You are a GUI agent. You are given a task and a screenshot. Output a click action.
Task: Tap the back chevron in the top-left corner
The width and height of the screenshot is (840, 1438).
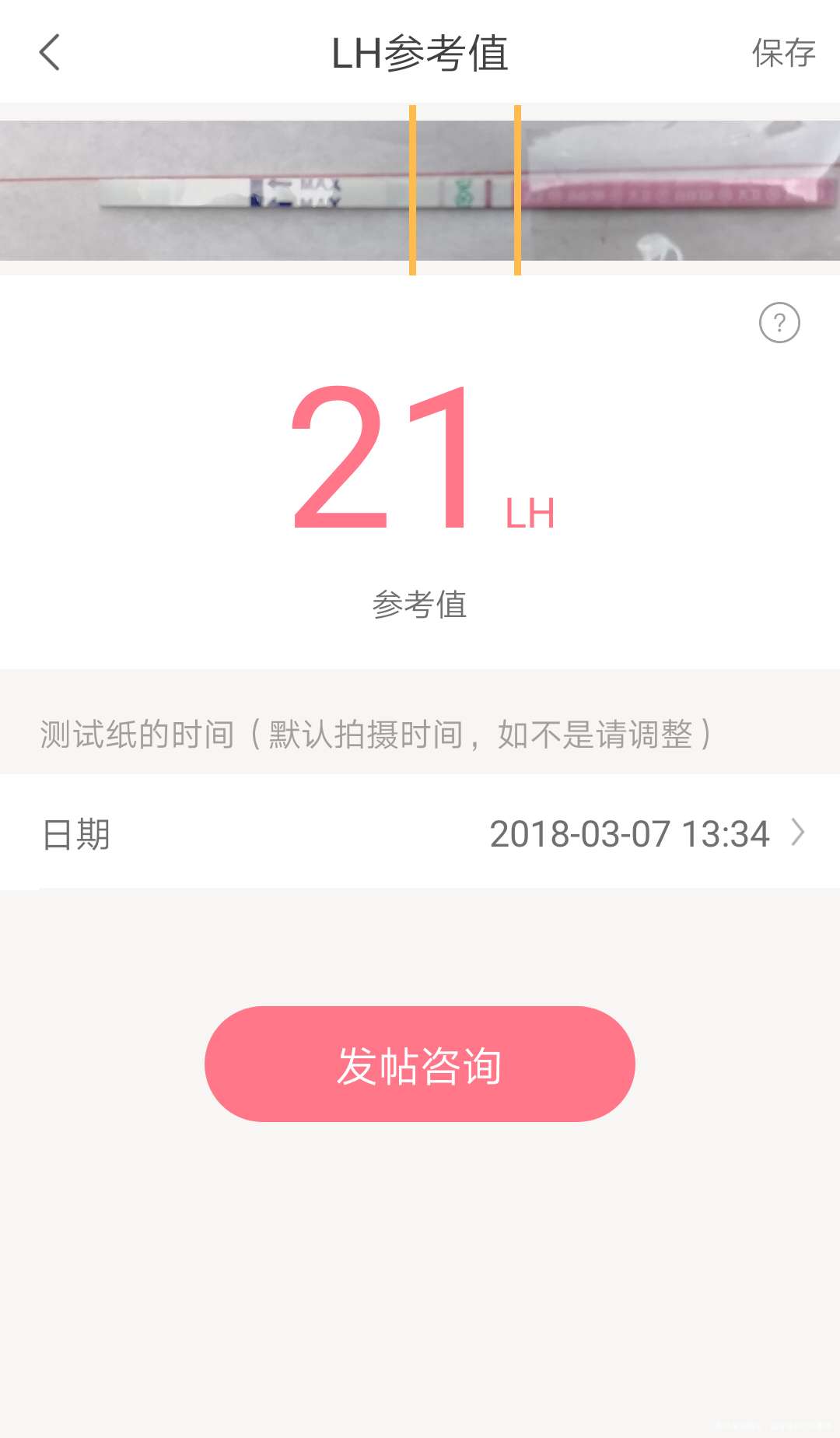click(49, 53)
